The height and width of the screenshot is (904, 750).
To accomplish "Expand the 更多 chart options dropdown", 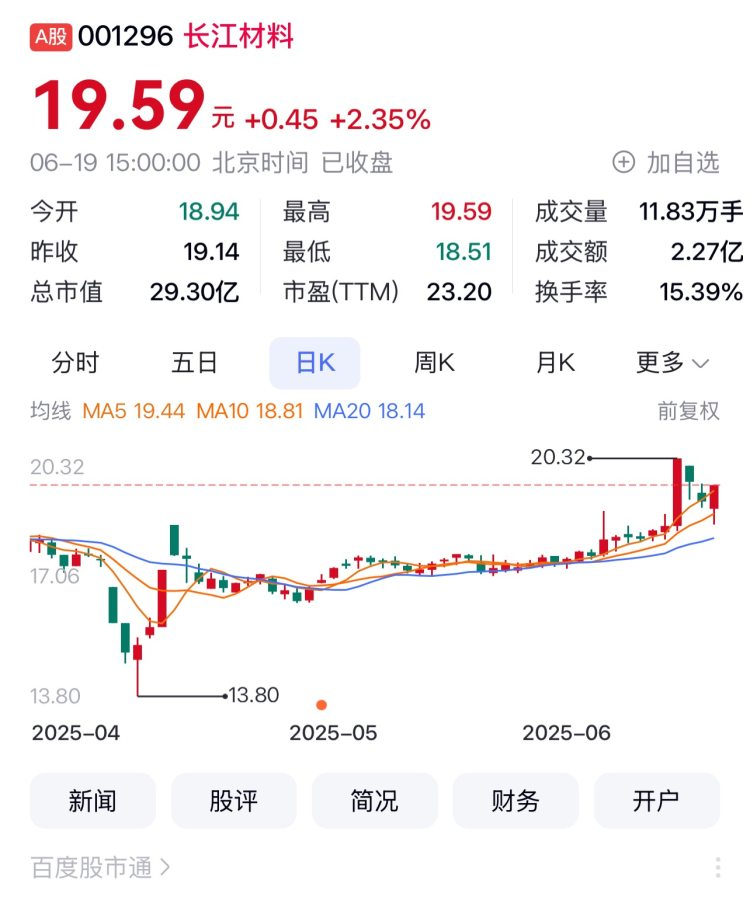I will coord(672,362).
